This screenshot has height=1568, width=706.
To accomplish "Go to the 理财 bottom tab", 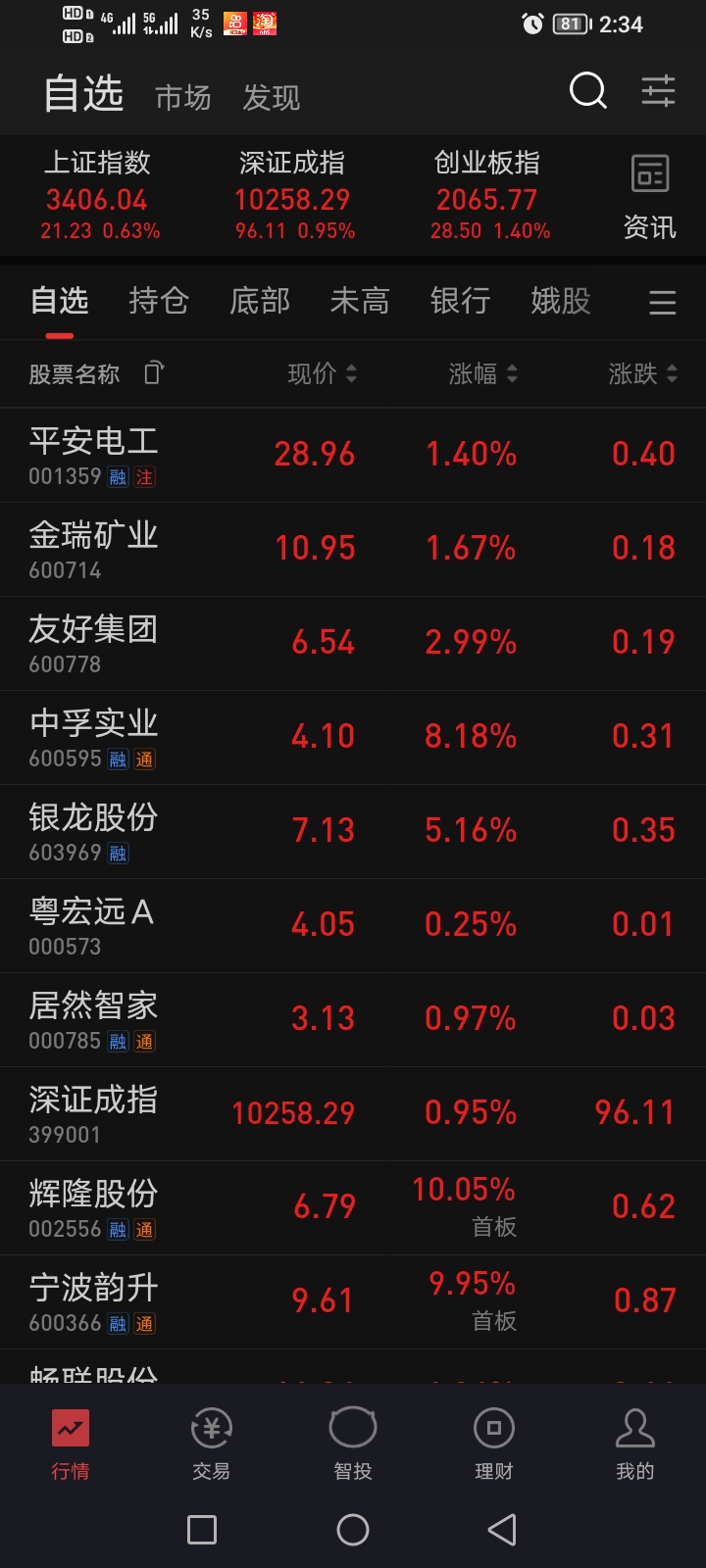I will pos(494,1443).
